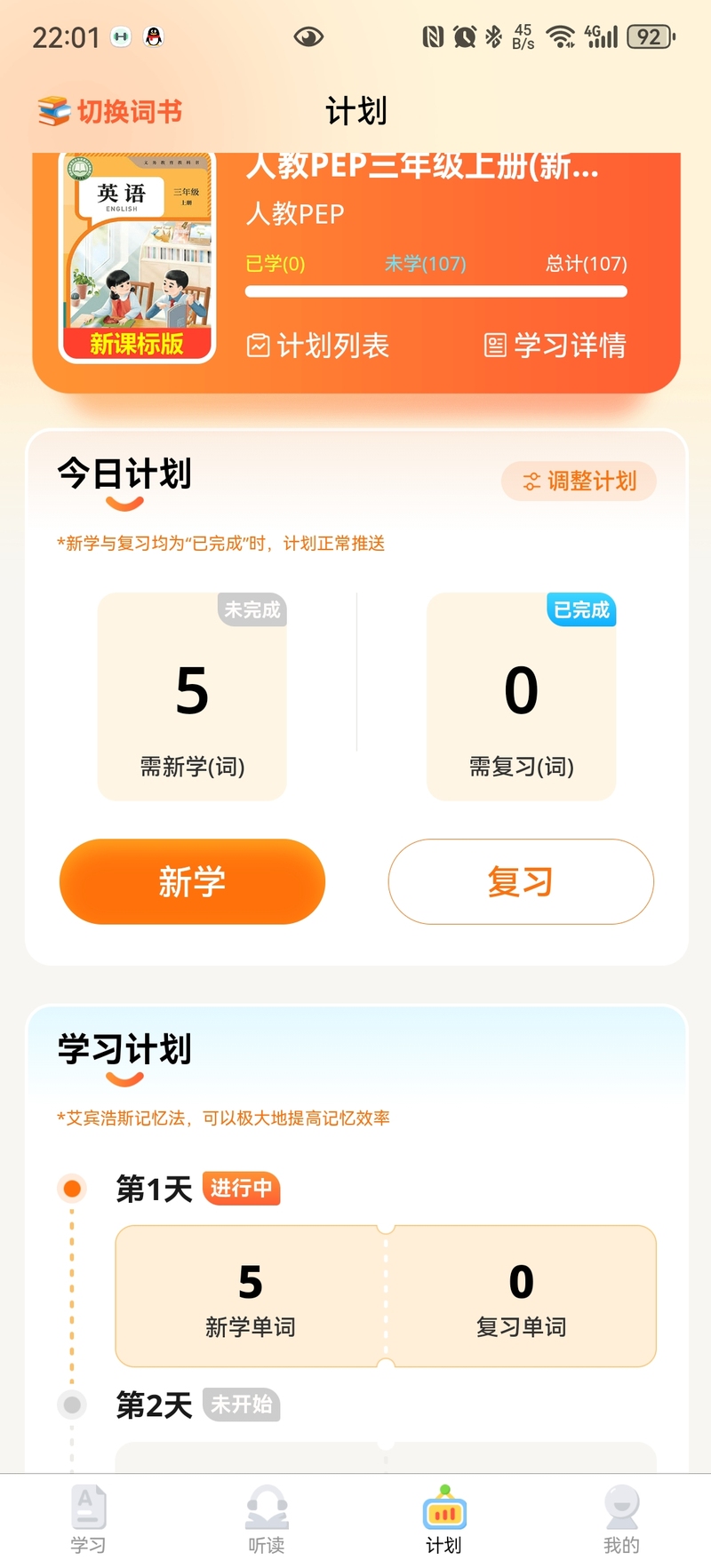Open 学习详情 study details
The height and width of the screenshot is (1568, 711).
click(x=555, y=346)
